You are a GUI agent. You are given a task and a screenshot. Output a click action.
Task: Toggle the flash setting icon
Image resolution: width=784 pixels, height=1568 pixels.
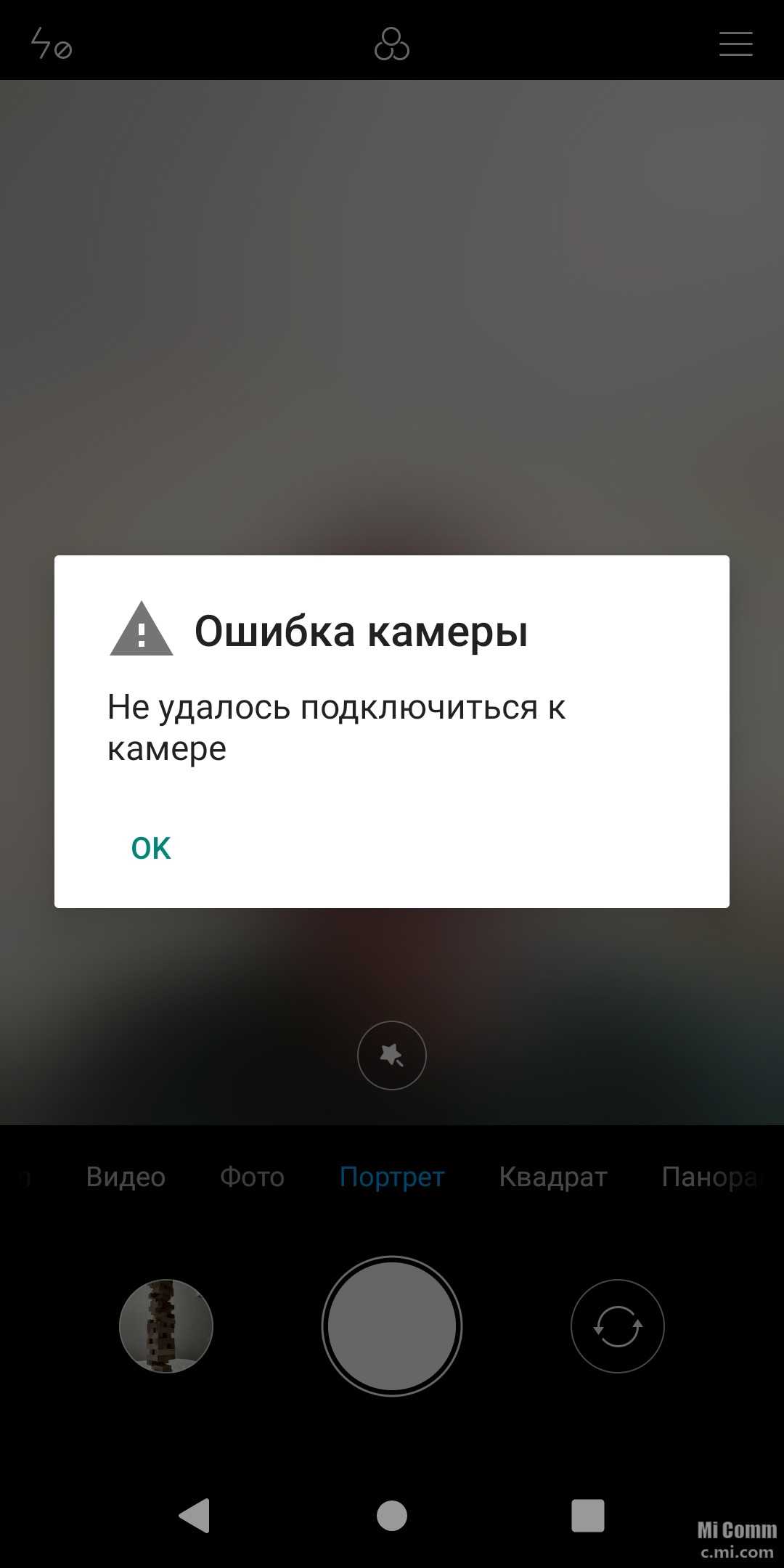(51, 44)
